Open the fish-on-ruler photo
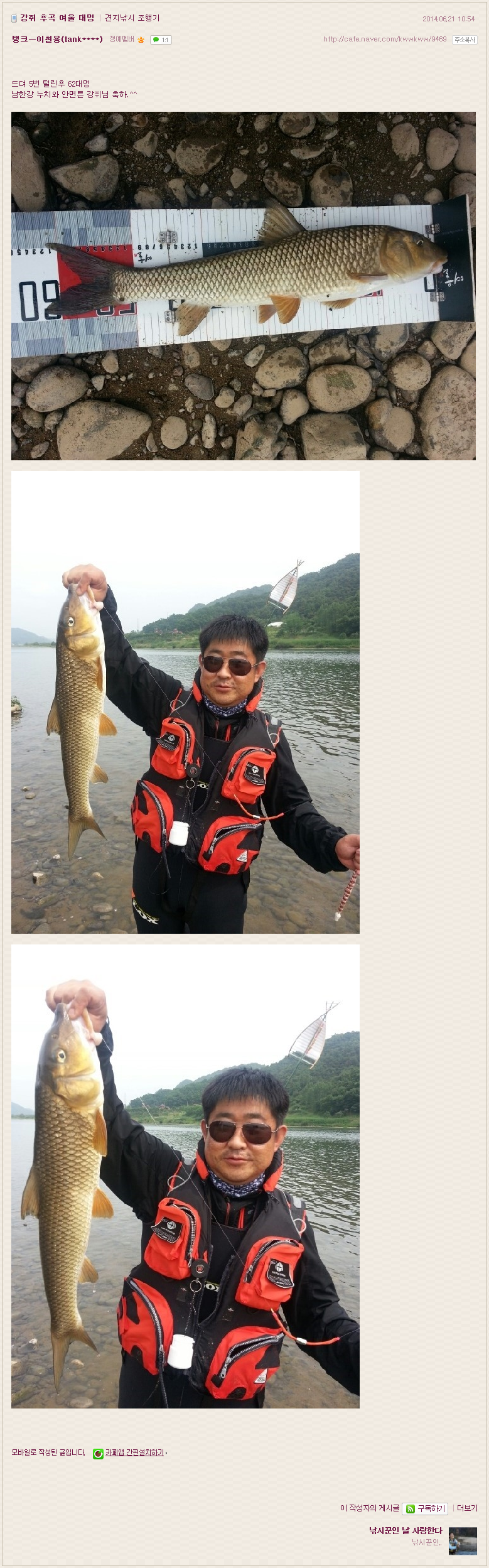 click(243, 286)
